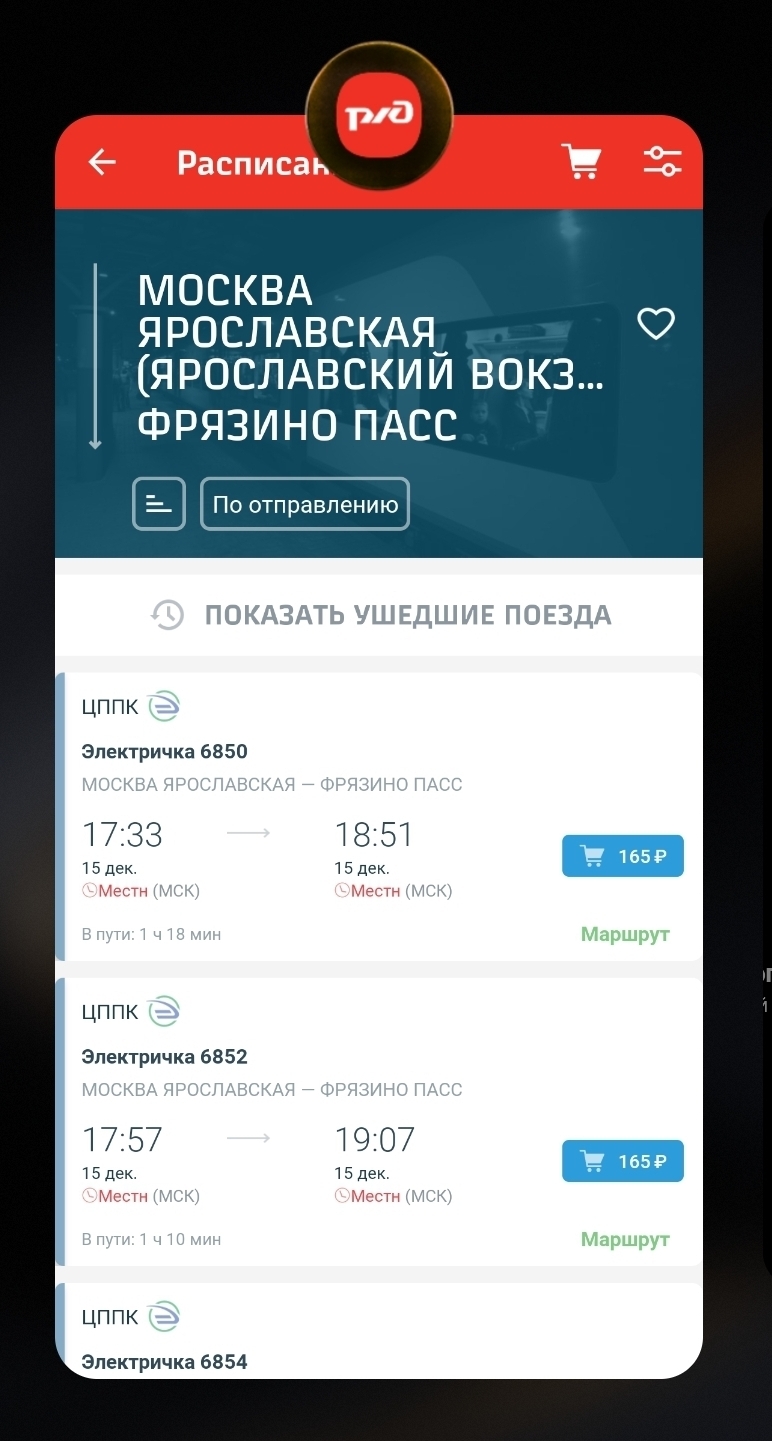The width and height of the screenshot is (772, 1441).
Task: View the Маршрут of Электричка 6850
Action: [x=625, y=934]
